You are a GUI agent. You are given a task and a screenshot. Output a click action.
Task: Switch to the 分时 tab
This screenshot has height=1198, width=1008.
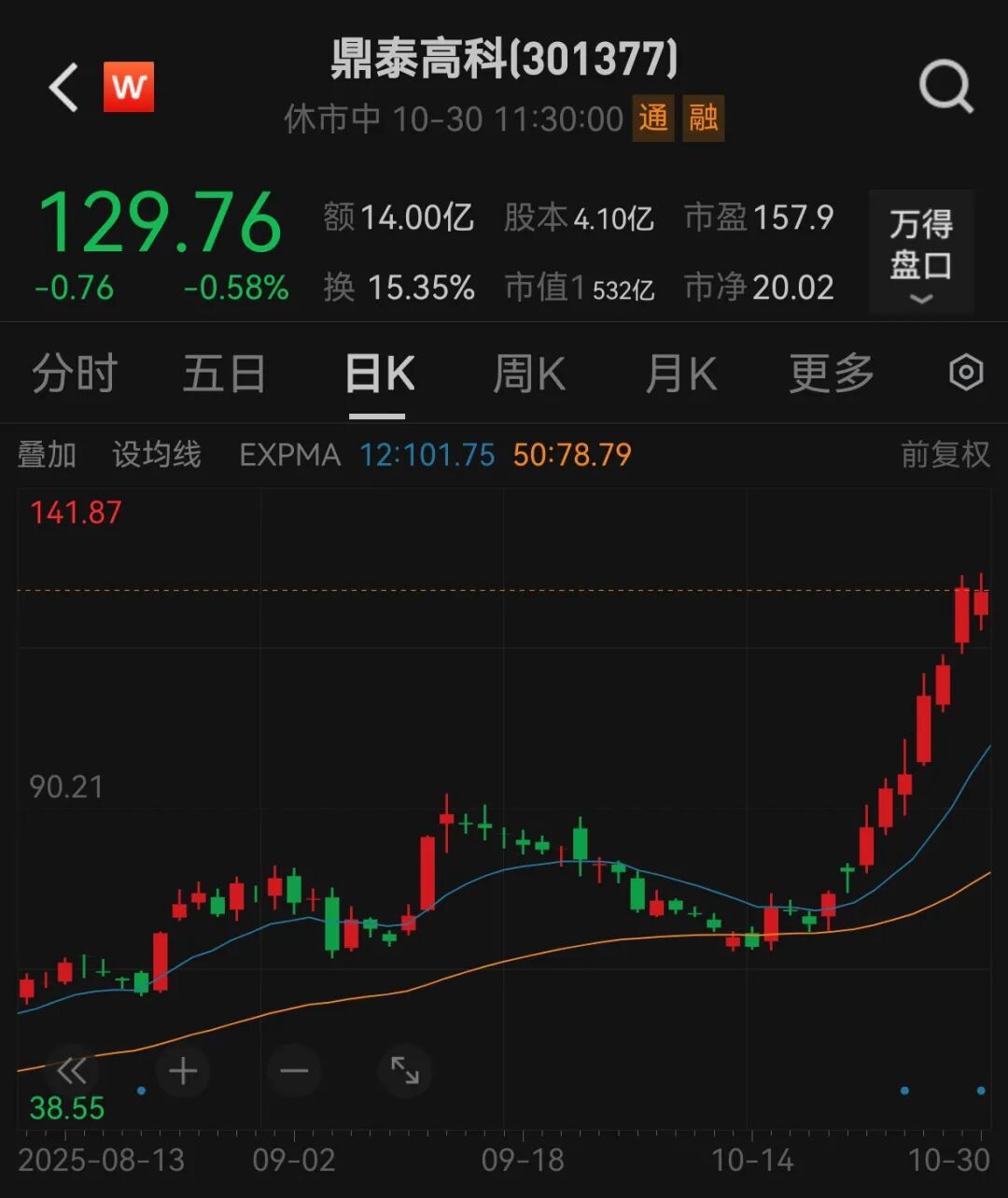click(x=74, y=374)
